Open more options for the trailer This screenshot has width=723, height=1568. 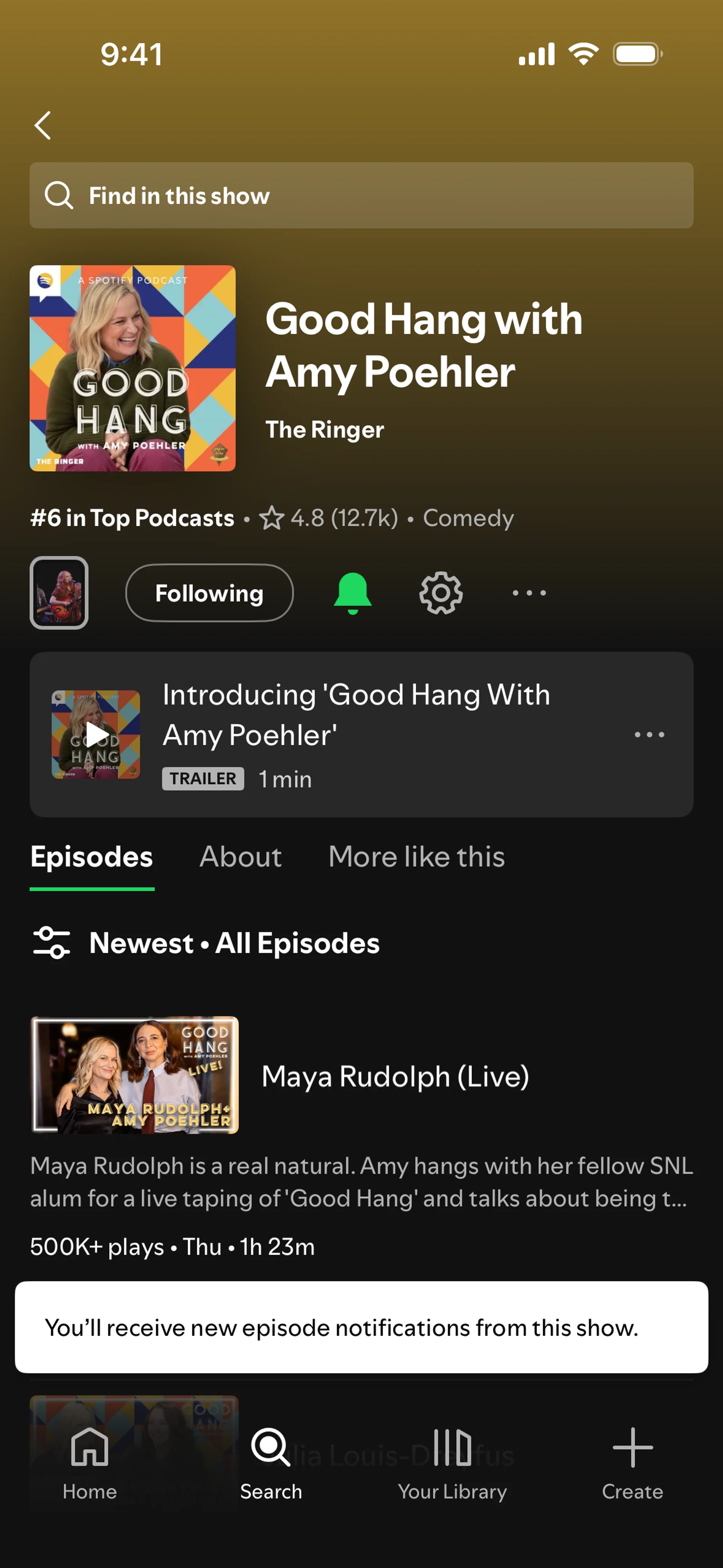[x=649, y=735]
